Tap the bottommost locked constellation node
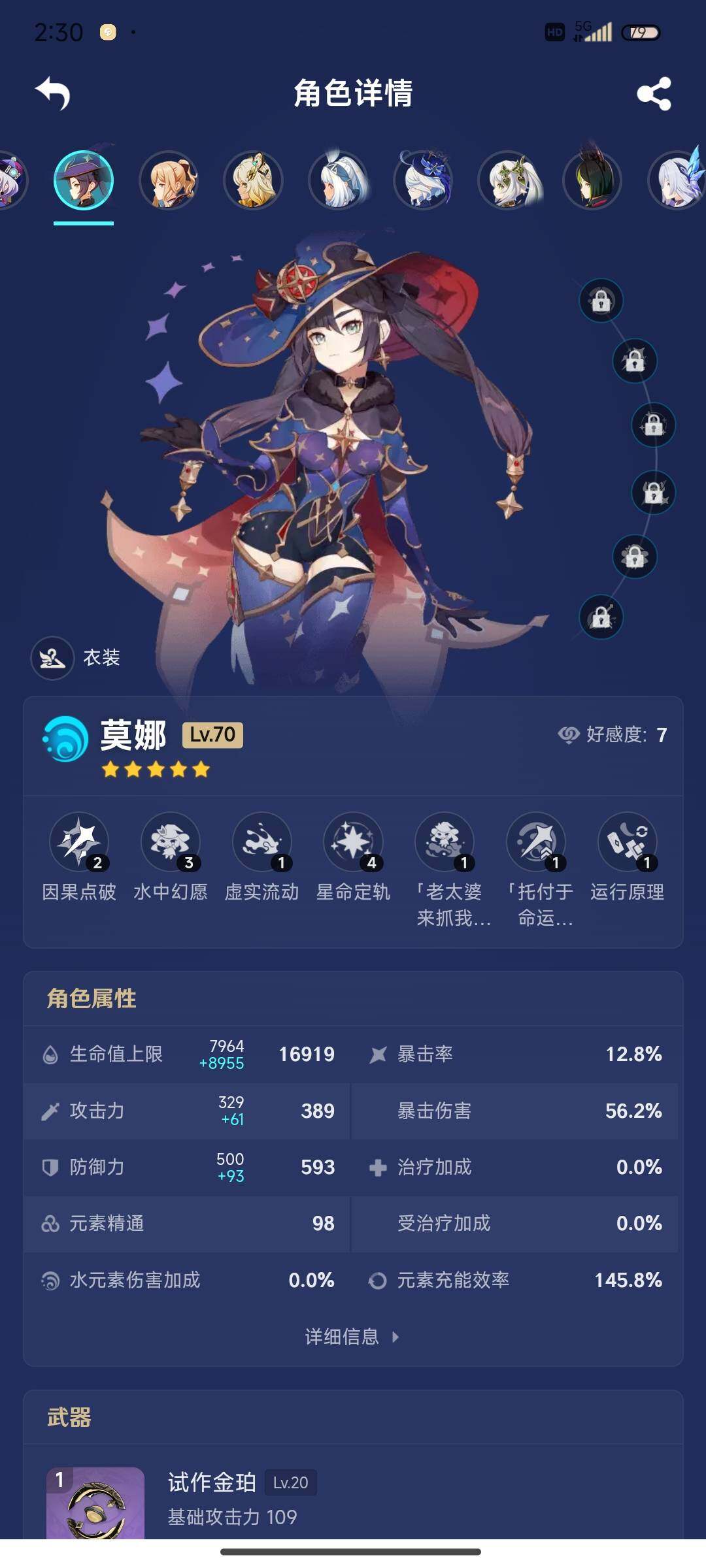This screenshot has height=1568, width=706. point(601,617)
